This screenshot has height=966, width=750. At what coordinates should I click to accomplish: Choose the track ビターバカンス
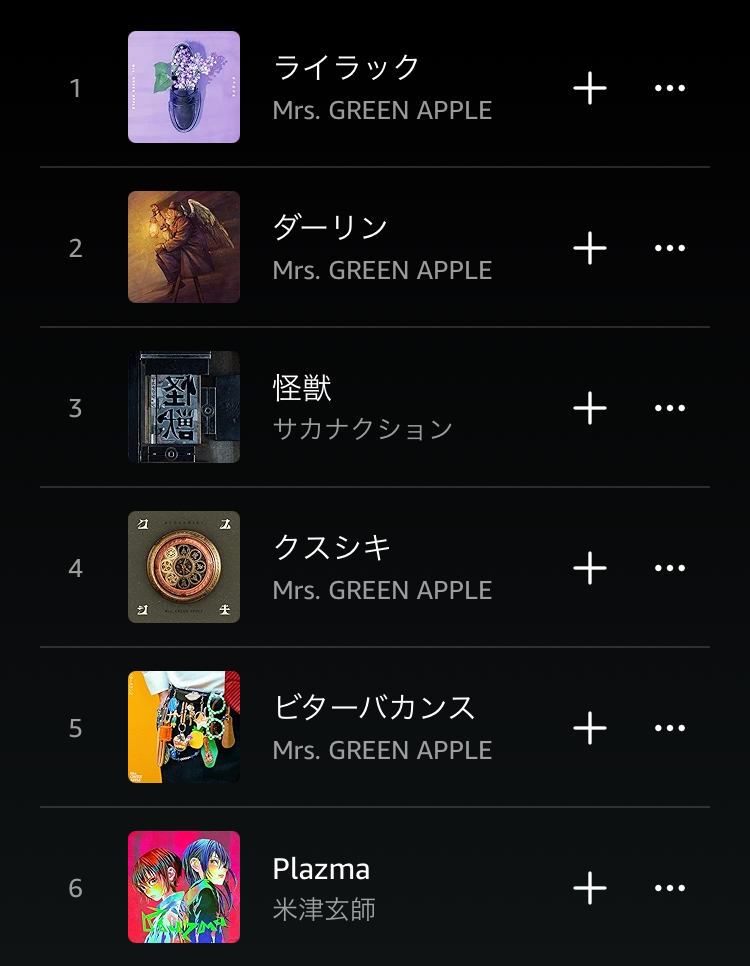[373, 708]
